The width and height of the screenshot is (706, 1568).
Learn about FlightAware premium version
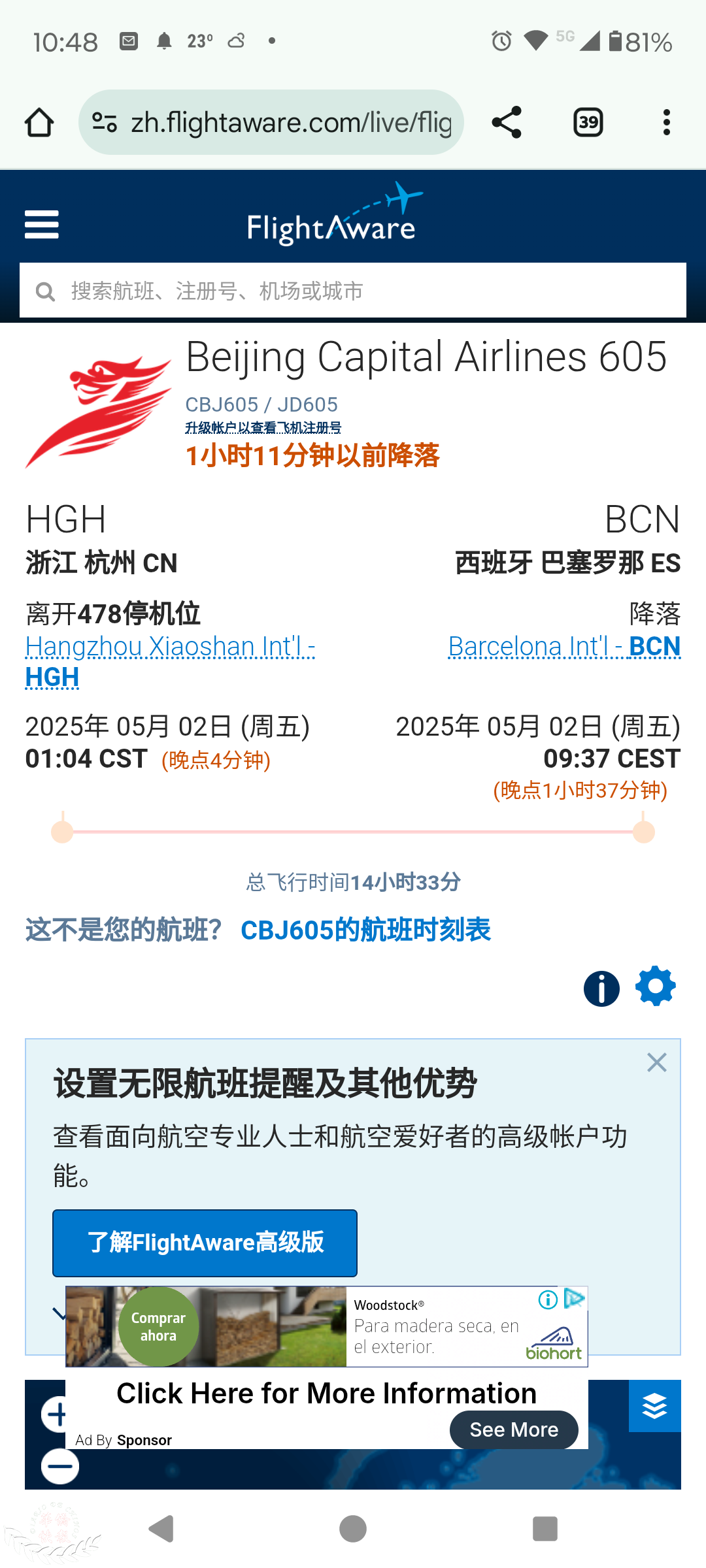205,1243
